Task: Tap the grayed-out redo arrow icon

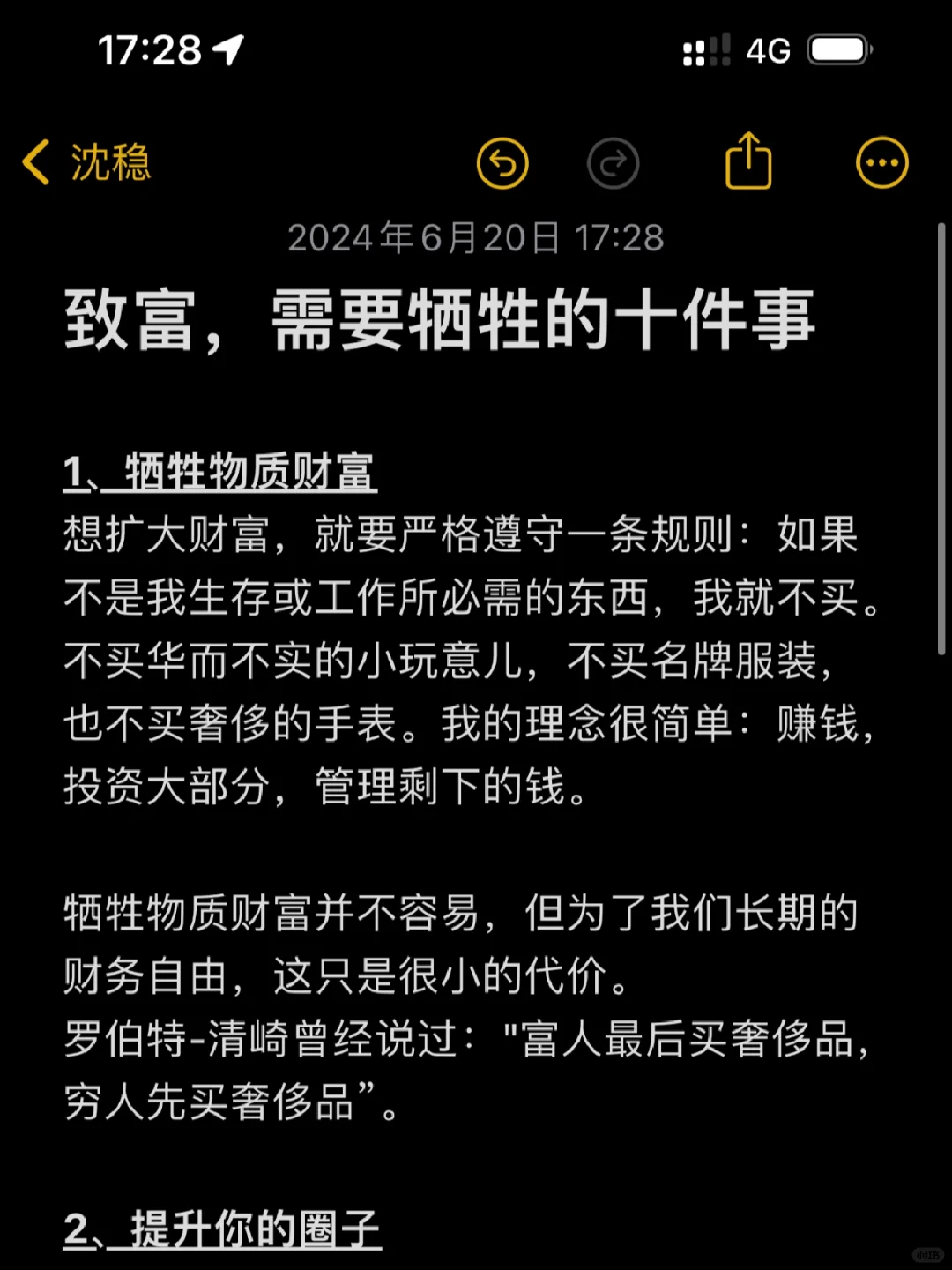Action: tap(614, 163)
